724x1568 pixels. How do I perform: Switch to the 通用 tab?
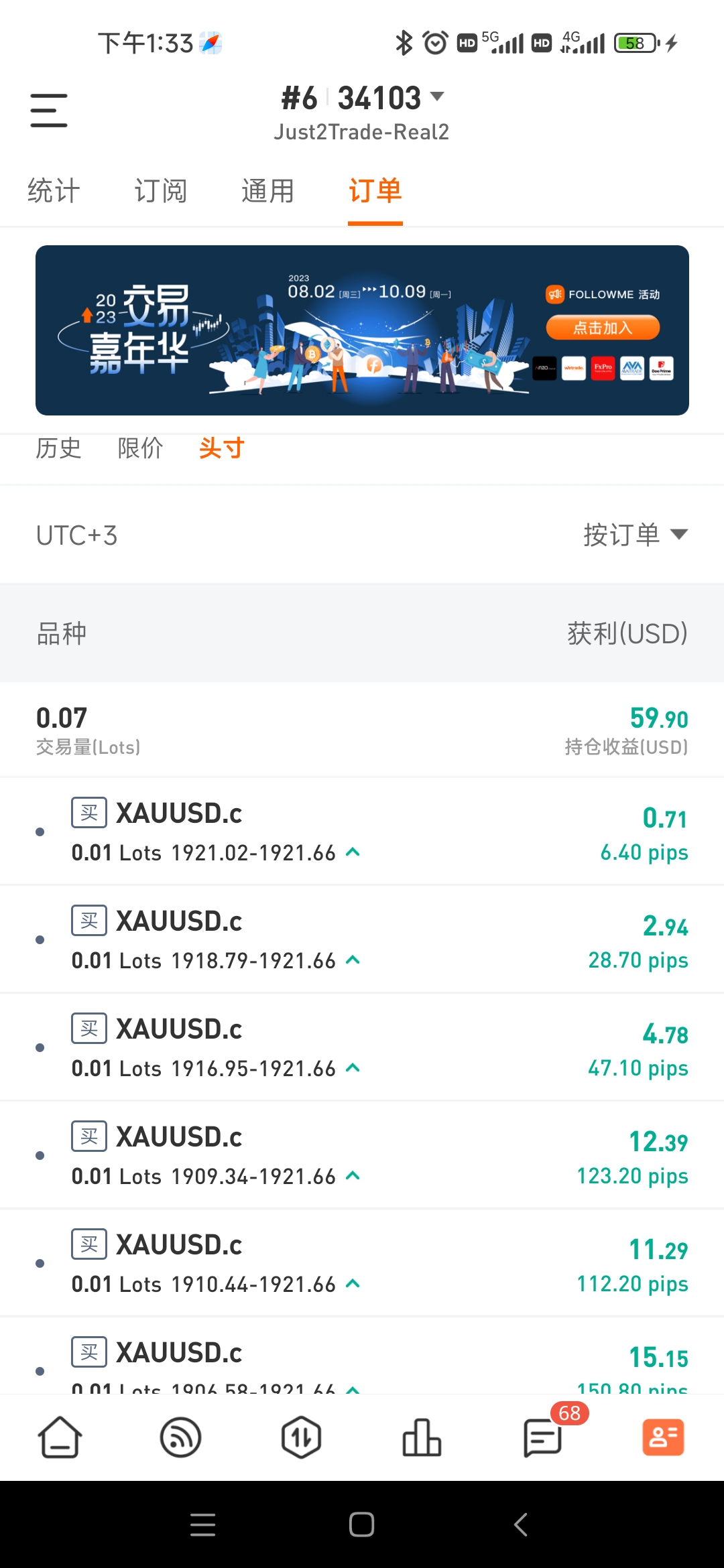pyautogui.click(x=267, y=191)
